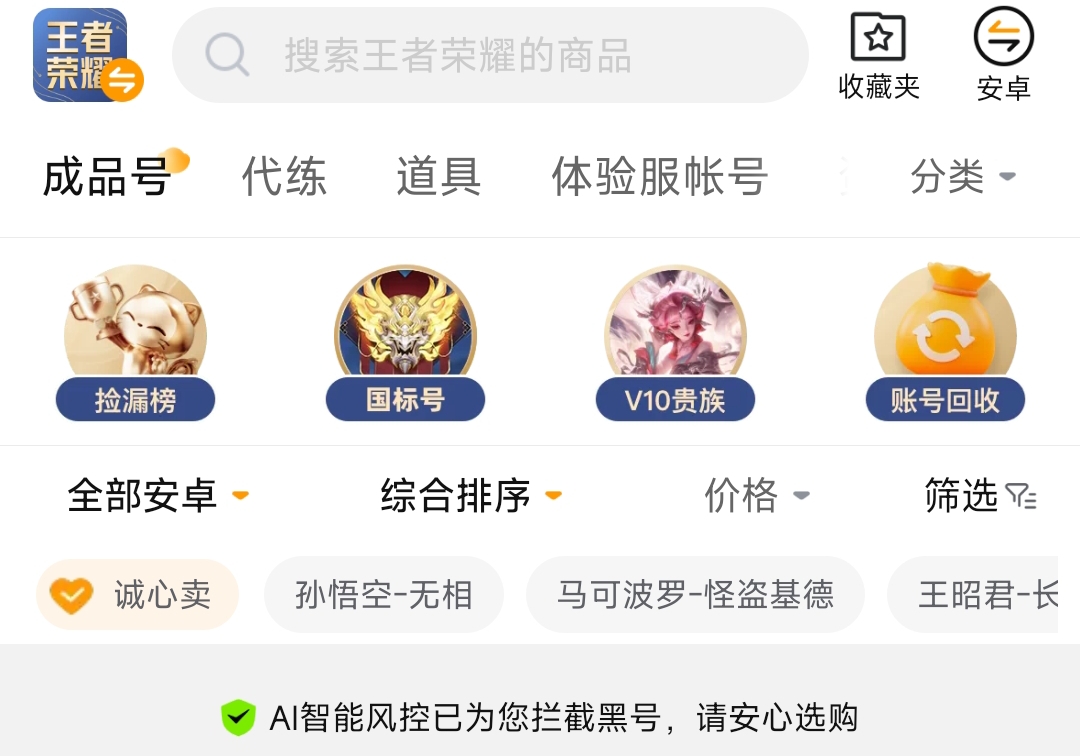View the 体验服帐号 tab
The width and height of the screenshot is (1080, 756).
(x=660, y=178)
